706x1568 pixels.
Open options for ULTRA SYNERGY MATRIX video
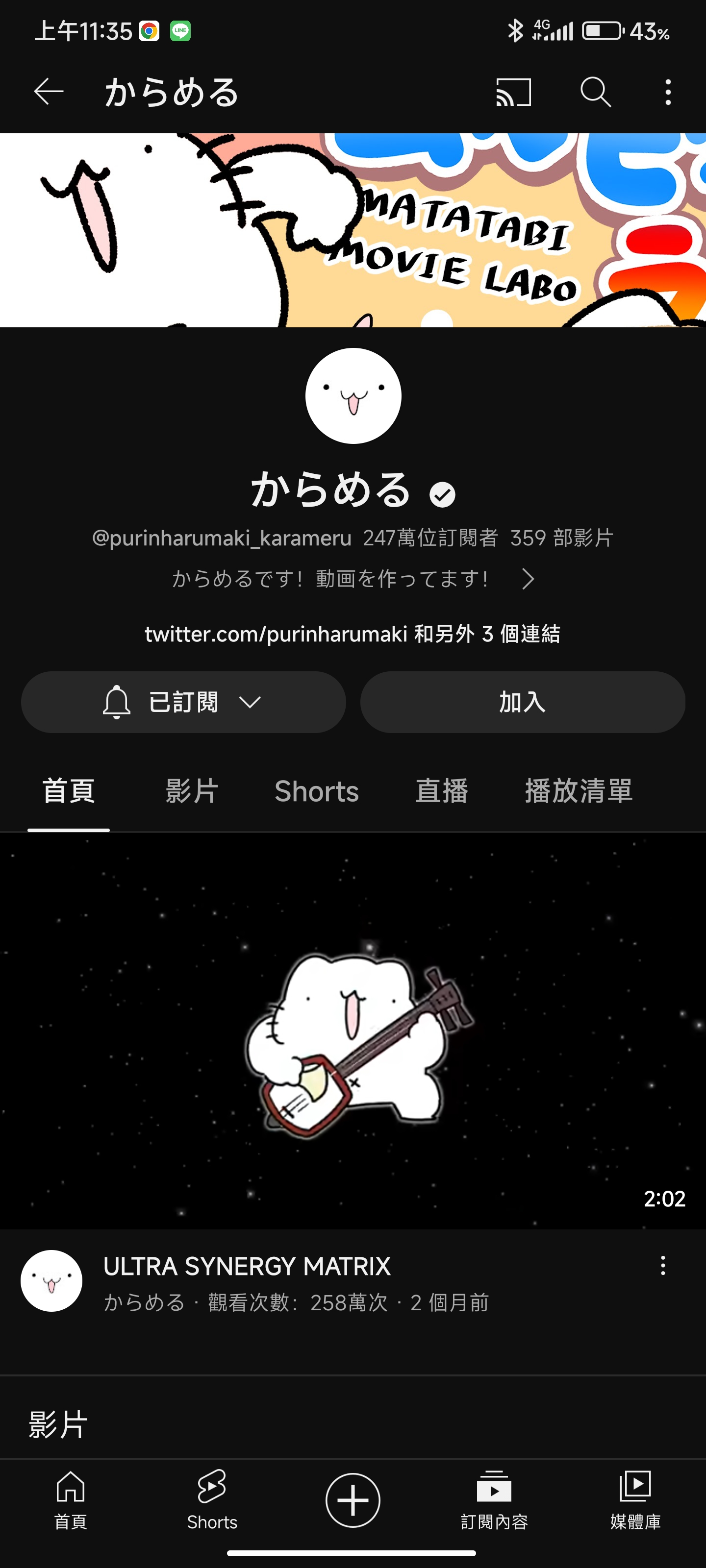[x=663, y=1266]
